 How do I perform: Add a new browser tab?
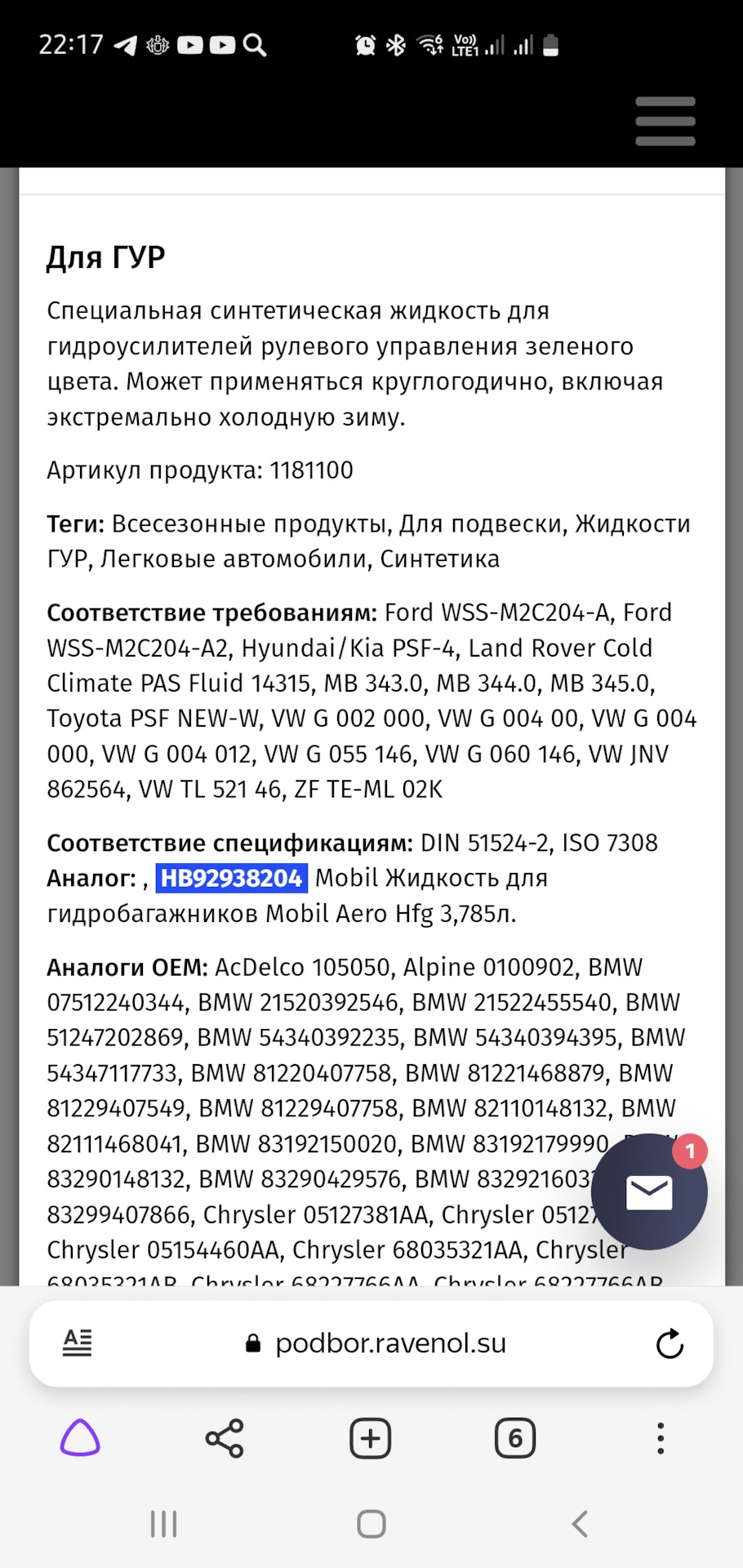coord(370,1438)
